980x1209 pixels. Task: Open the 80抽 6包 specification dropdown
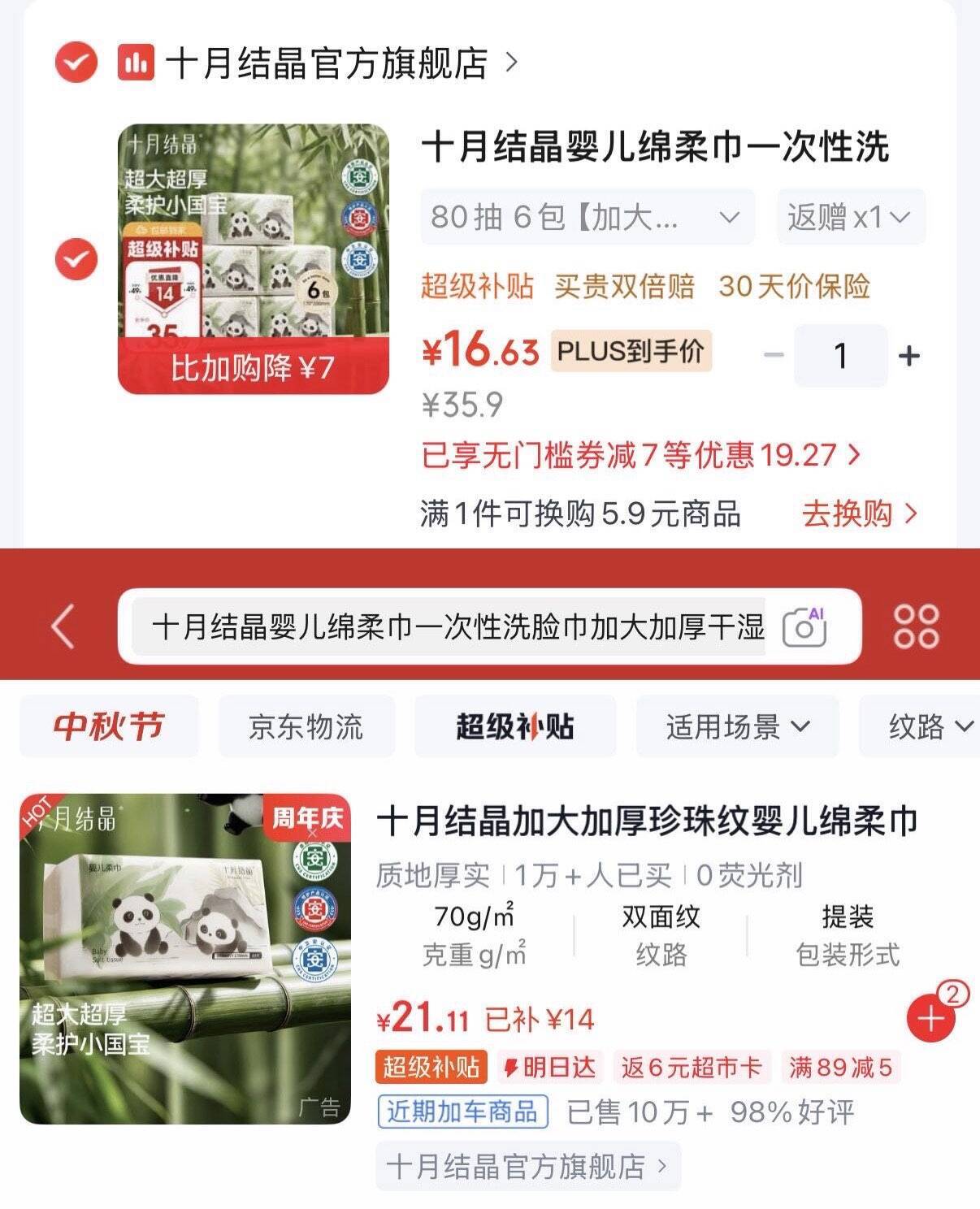(588, 217)
